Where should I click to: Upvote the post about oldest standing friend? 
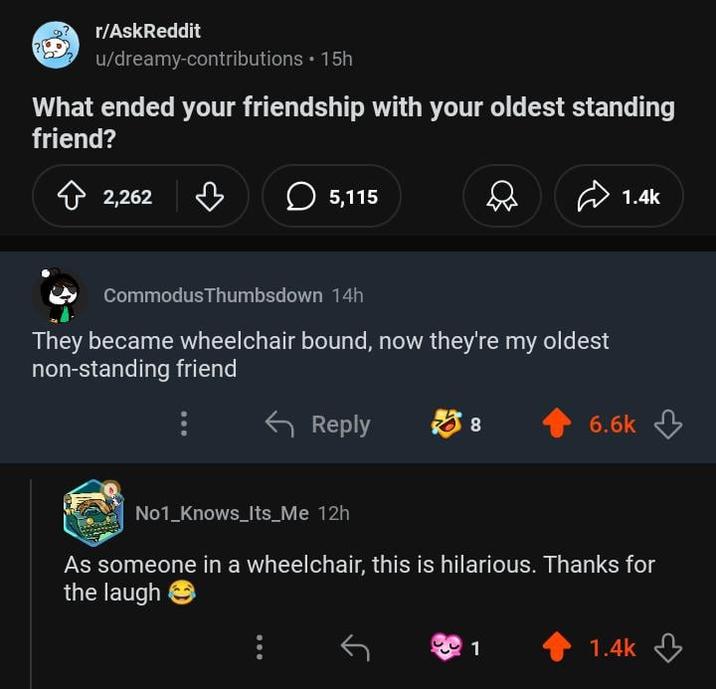coord(74,197)
